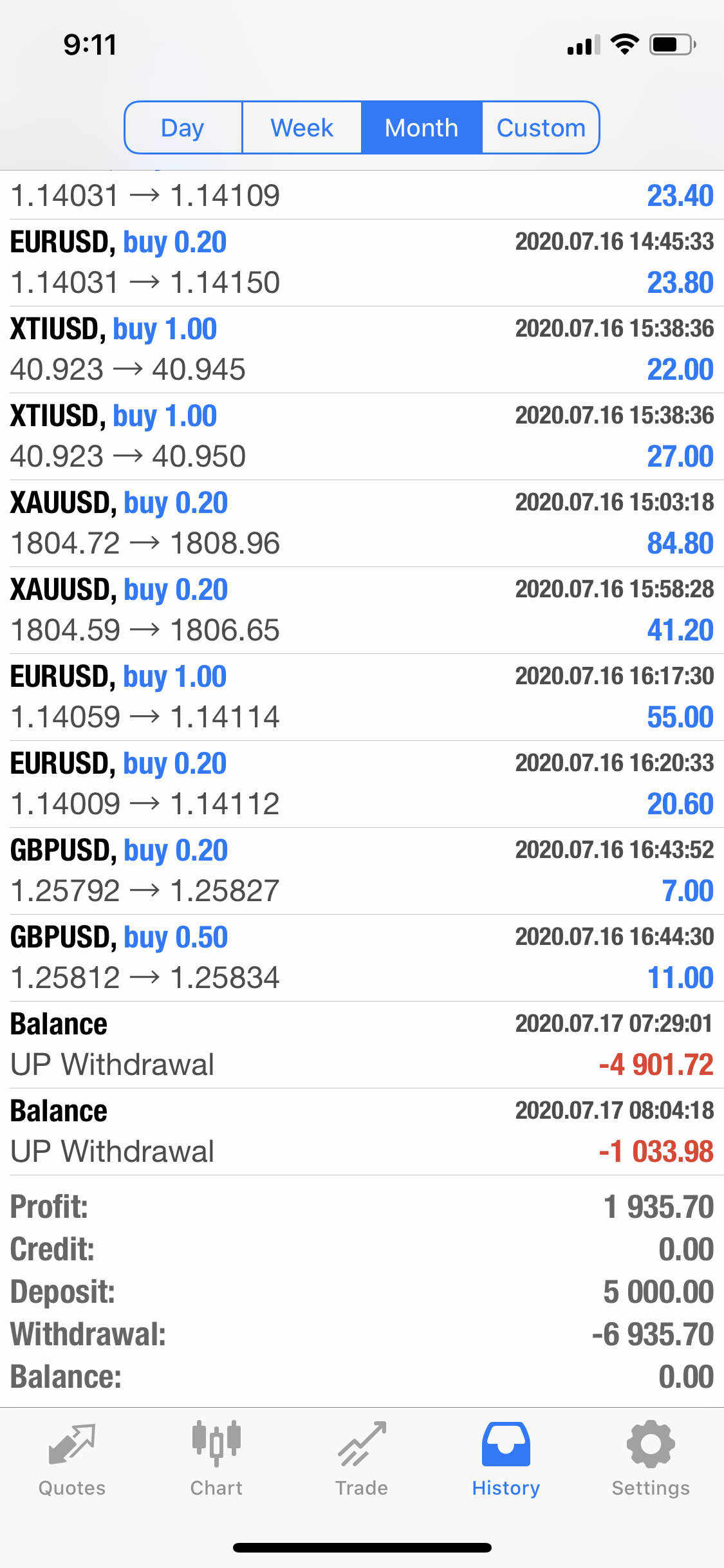The height and width of the screenshot is (1568, 724).
Task: Open the GBPUSD trade with 7.00 profit
Action: (362, 871)
